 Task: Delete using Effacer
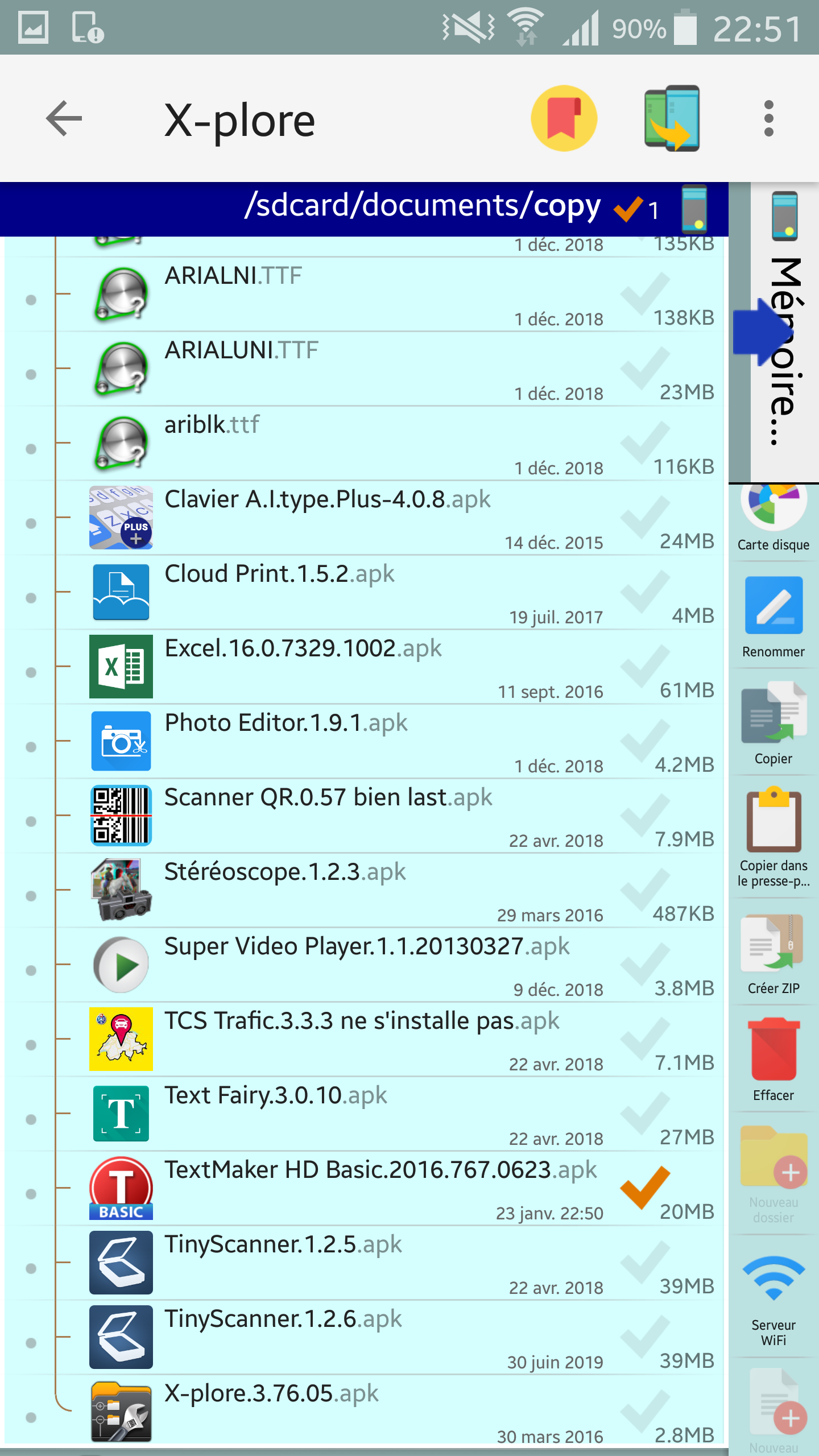(x=773, y=1059)
